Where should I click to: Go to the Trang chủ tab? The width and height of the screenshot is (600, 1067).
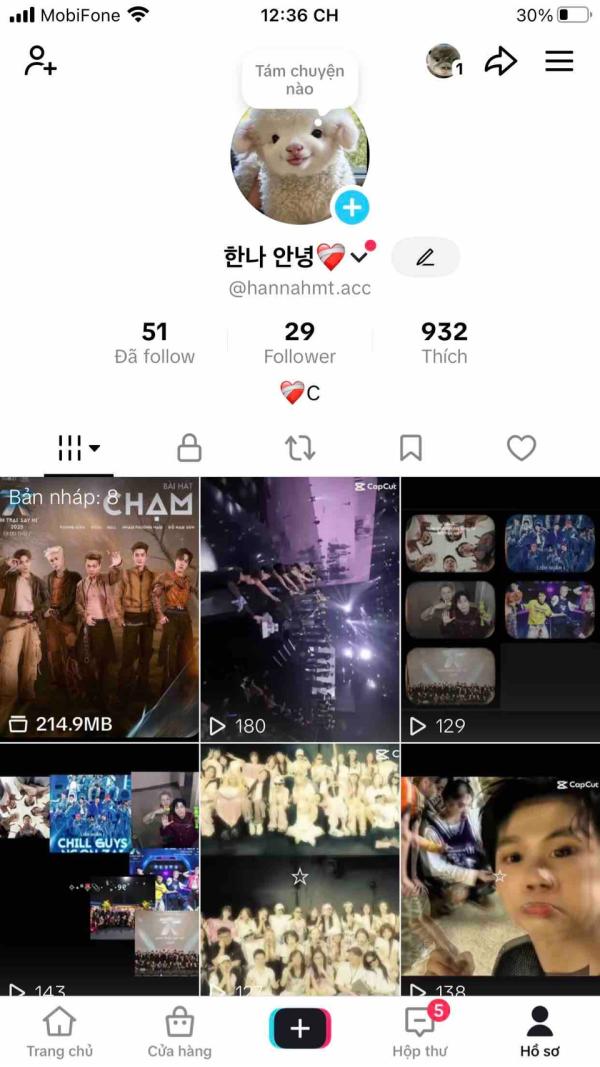[x=60, y=1032]
